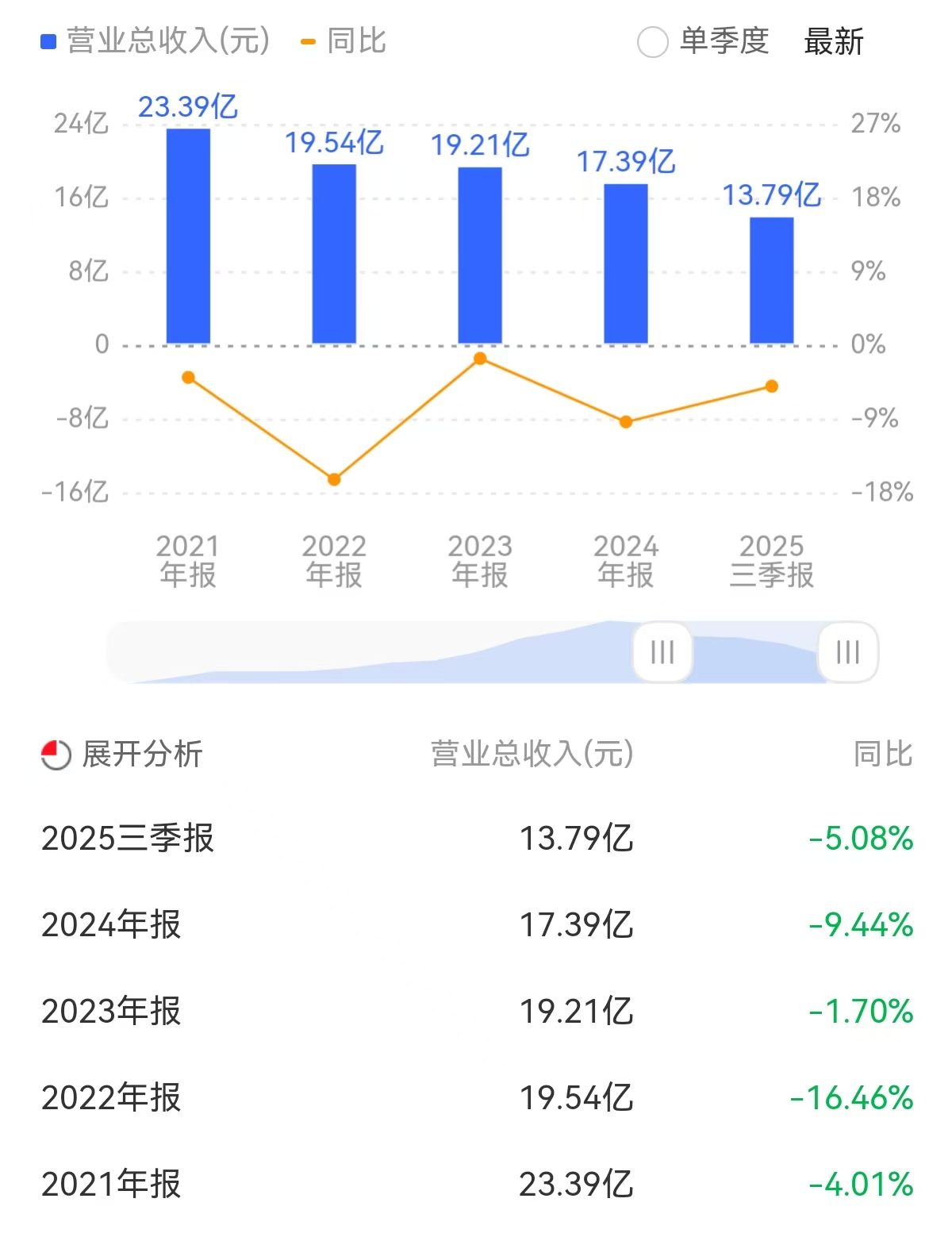The height and width of the screenshot is (1233, 952).
Task: Toggle the 同比 legend line
Action: (344, 41)
